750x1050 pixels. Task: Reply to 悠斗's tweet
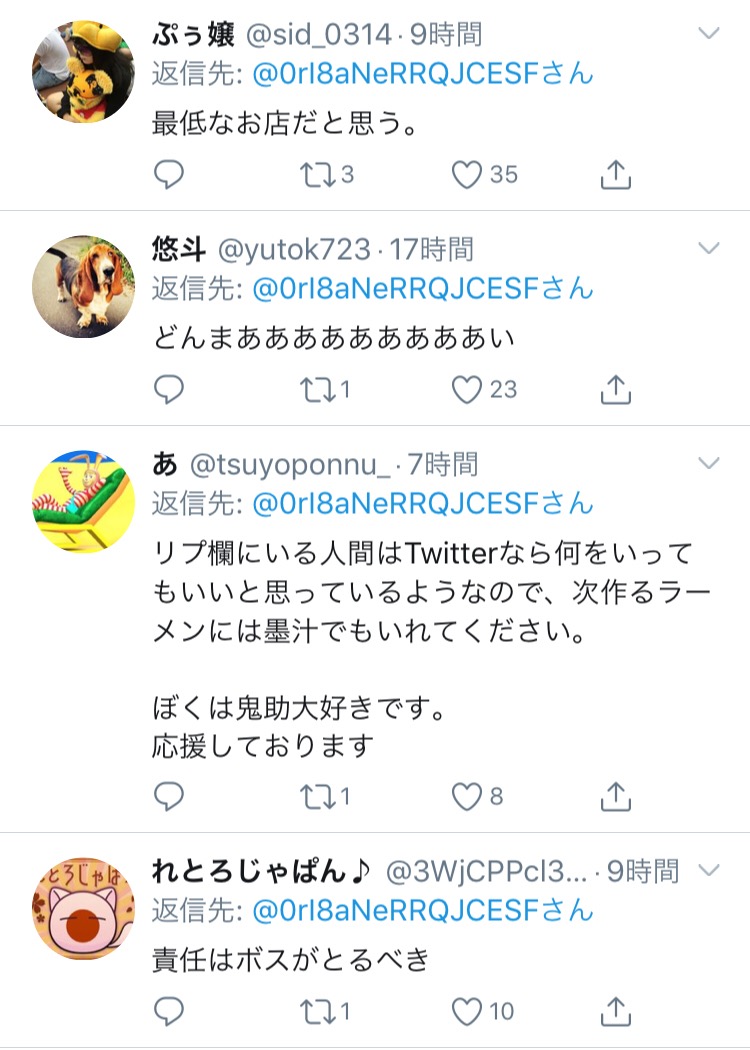tap(169, 390)
